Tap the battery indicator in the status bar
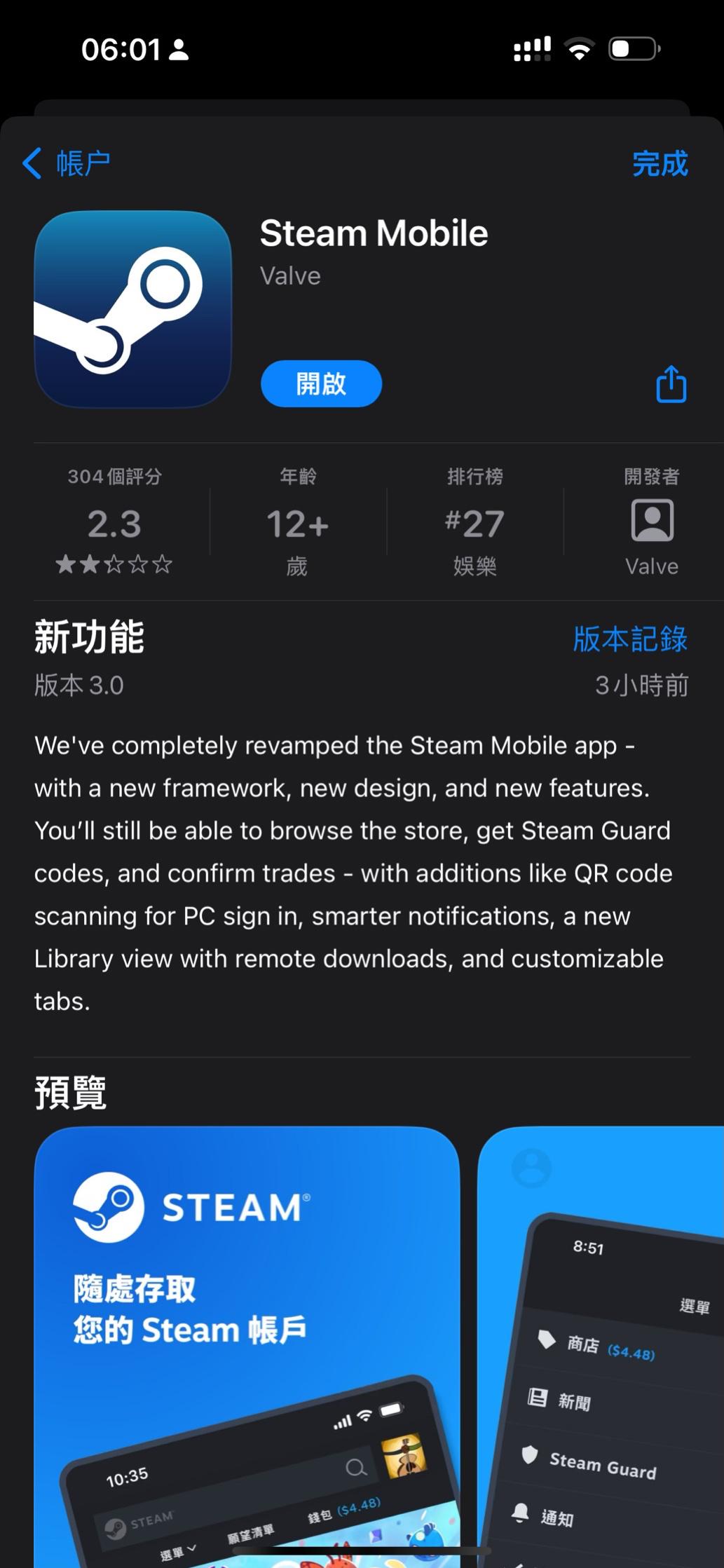The image size is (724, 1568). [x=633, y=48]
